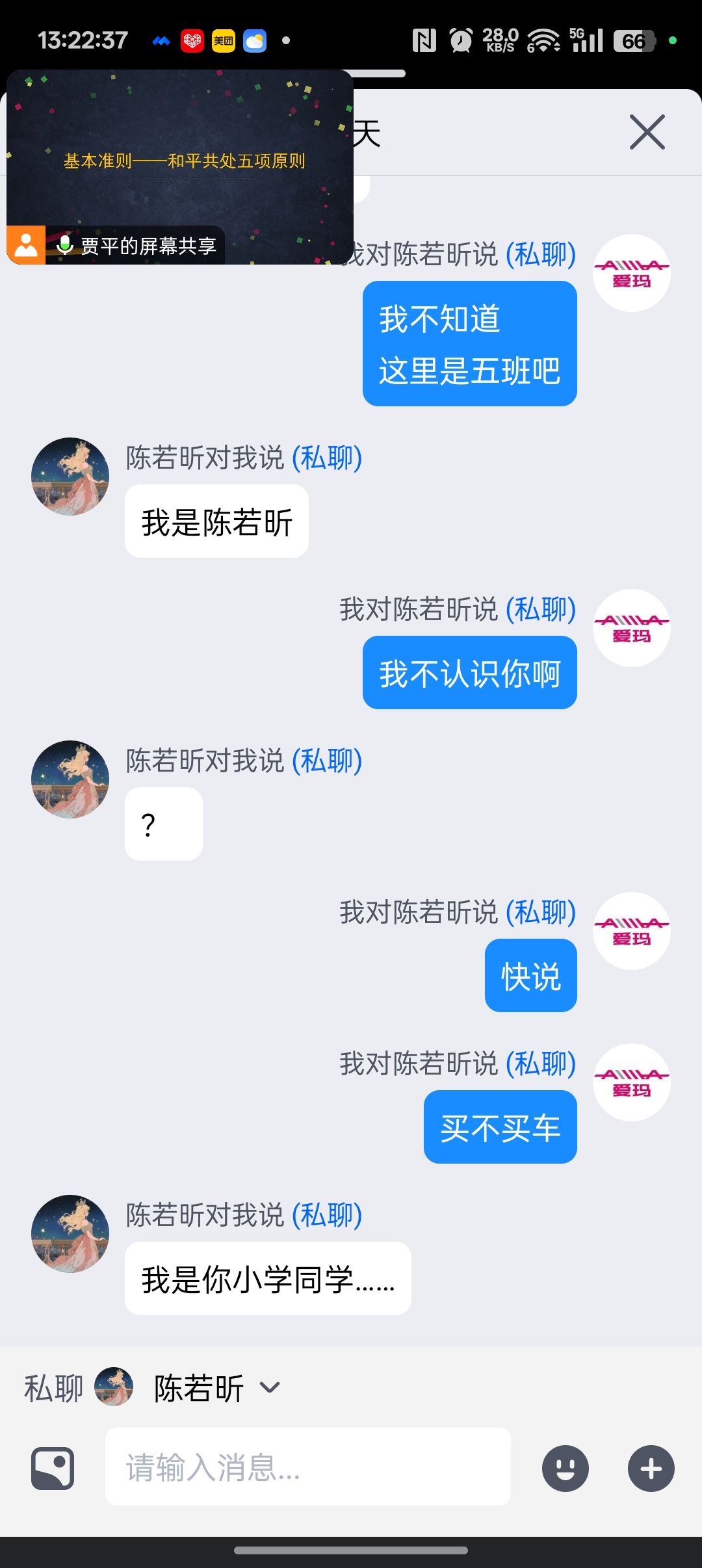Open the emoji picker

(565, 1468)
